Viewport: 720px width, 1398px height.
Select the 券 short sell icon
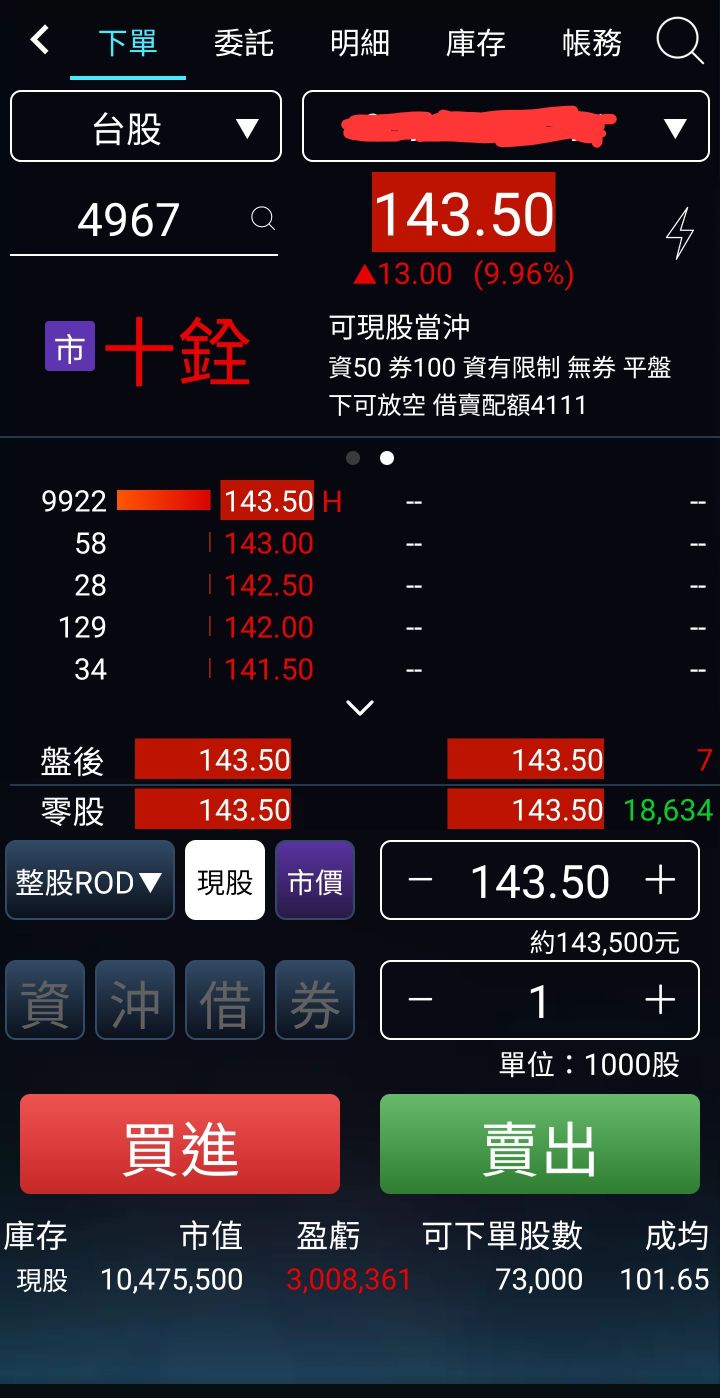pos(315,1000)
